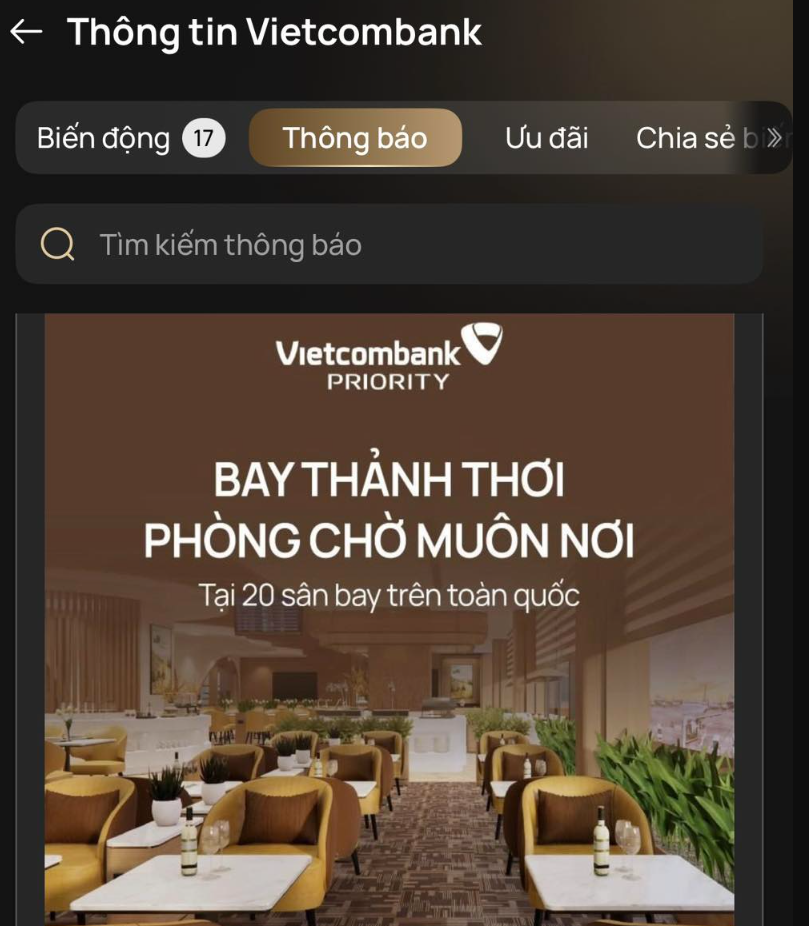The width and height of the screenshot is (809, 926).
Task: Open the Vietcombank Priority lounge notification card
Action: [390, 620]
